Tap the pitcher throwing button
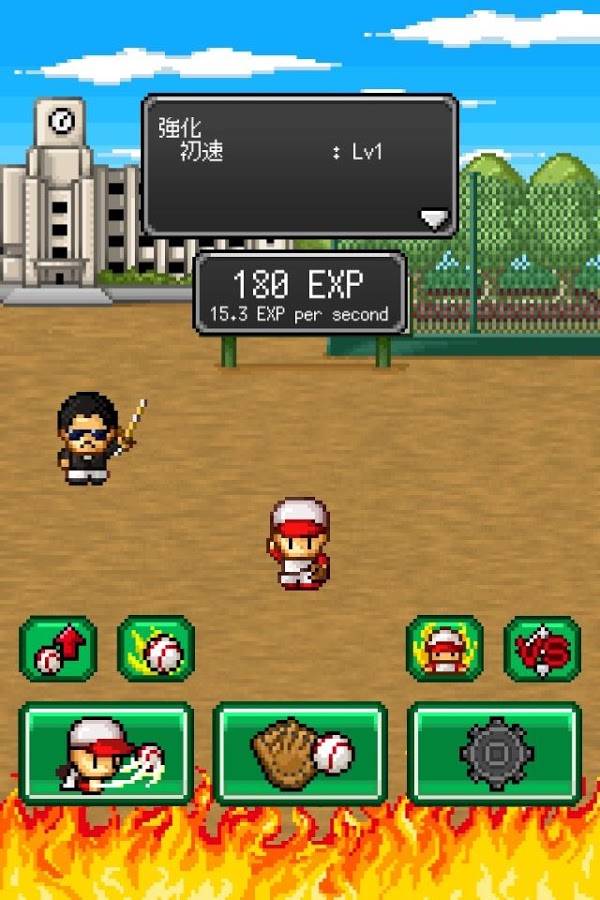This screenshot has width=600, height=900. [106, 753]
